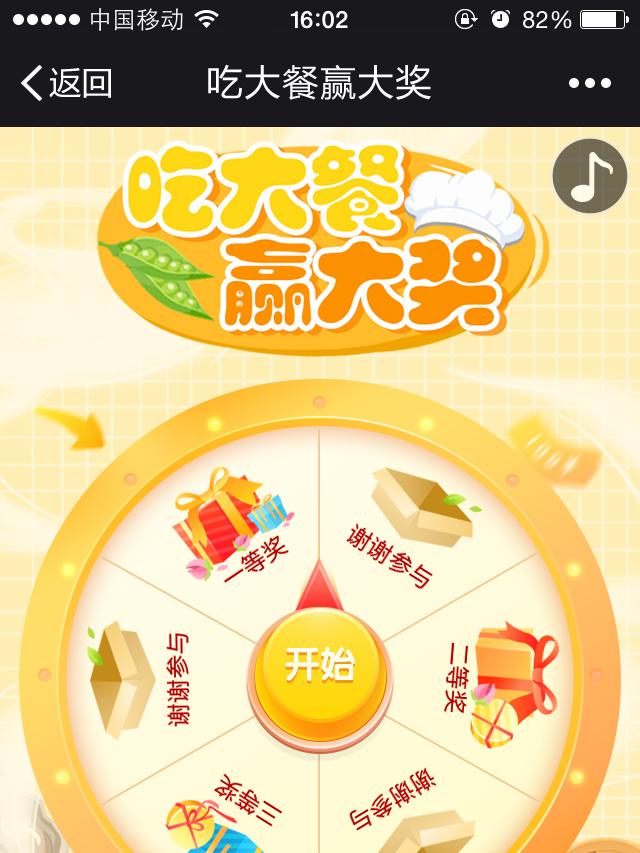
Task: Tap 开始 to spin the prize wheel
Action: (319, 664)
